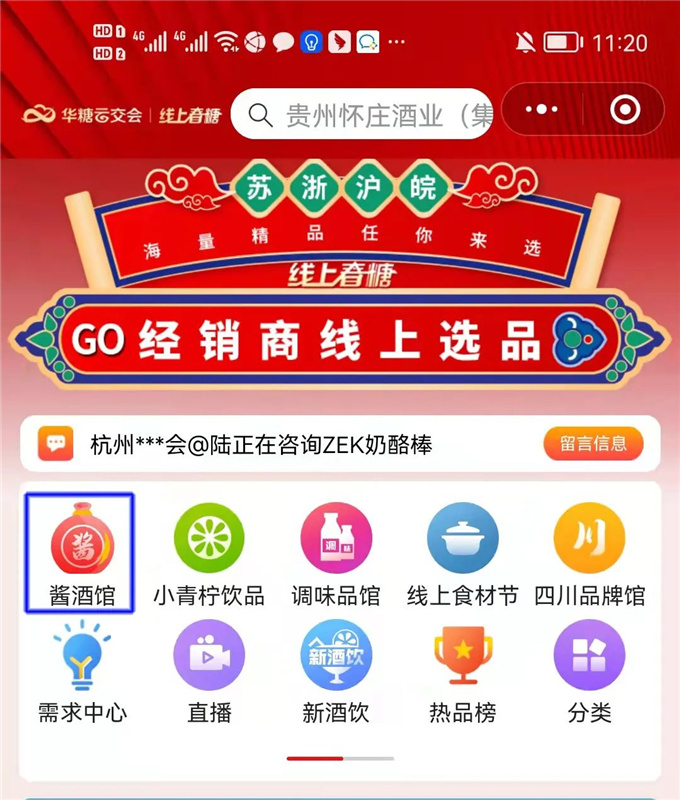
Task: Select the 调味品馆 entry
Action: click(336, 553)
